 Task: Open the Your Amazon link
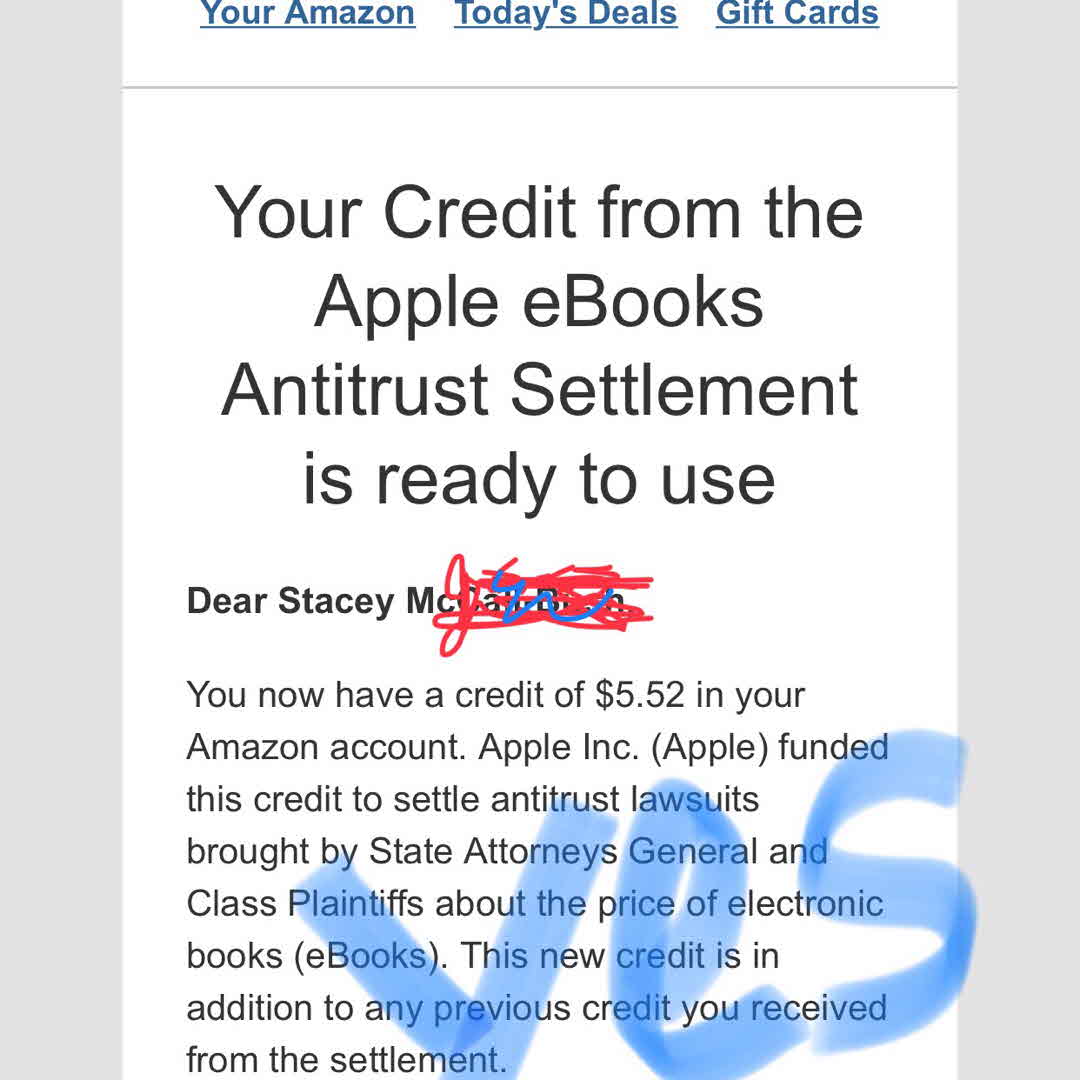coord(307,14)
